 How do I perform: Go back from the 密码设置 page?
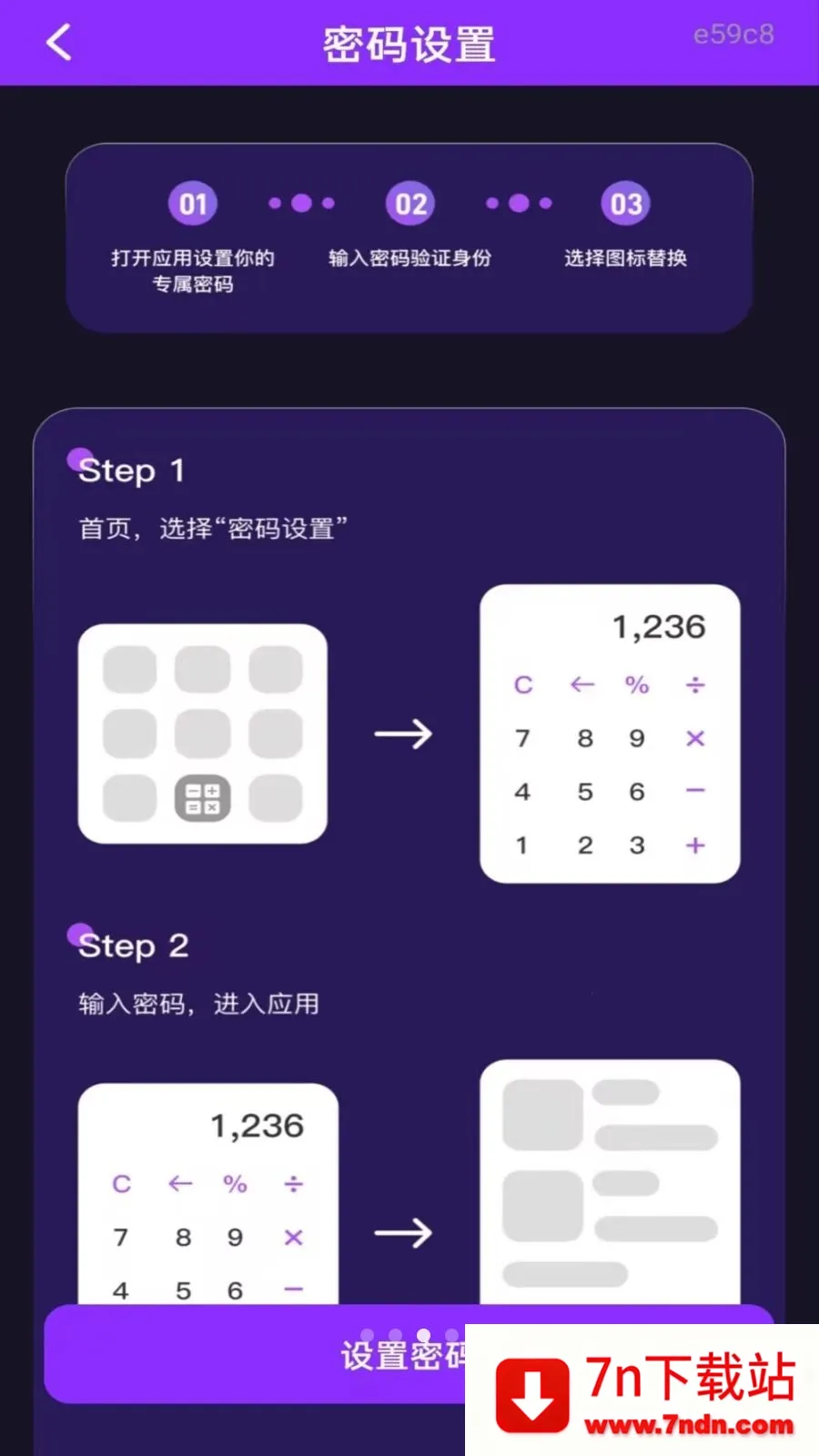click(x=58, y=43)
